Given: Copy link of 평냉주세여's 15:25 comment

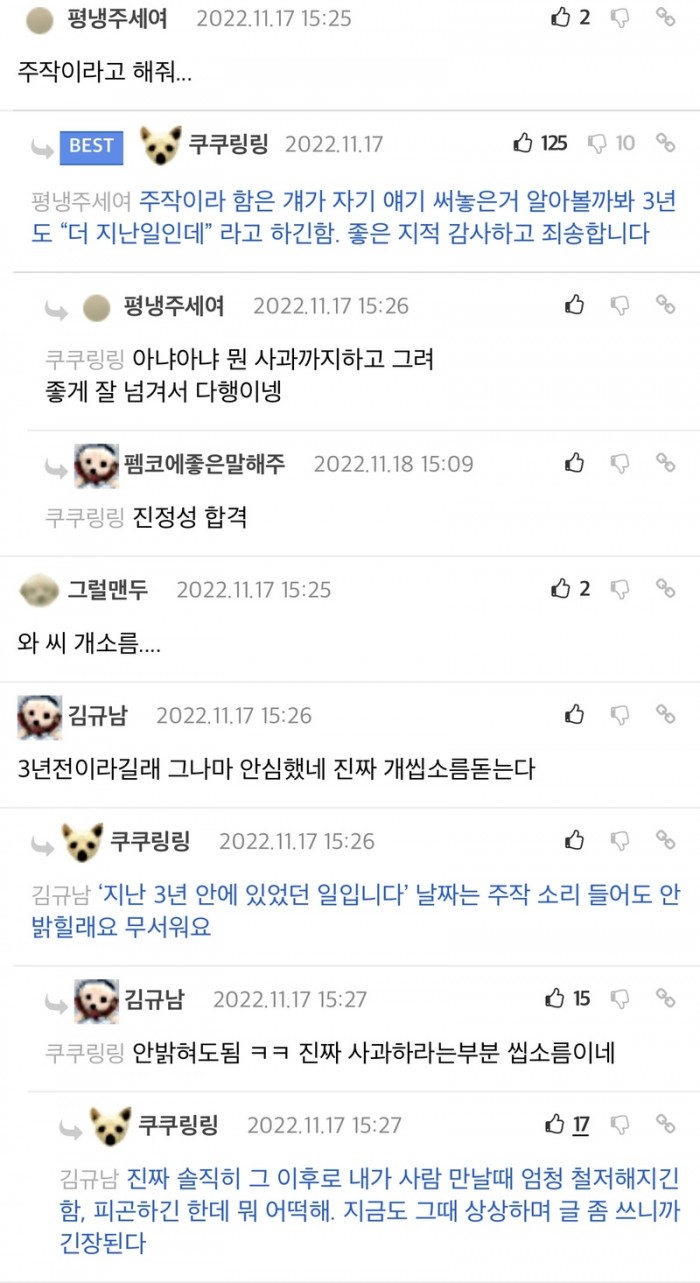Looking at the screenshot, I should click(665, 17).
